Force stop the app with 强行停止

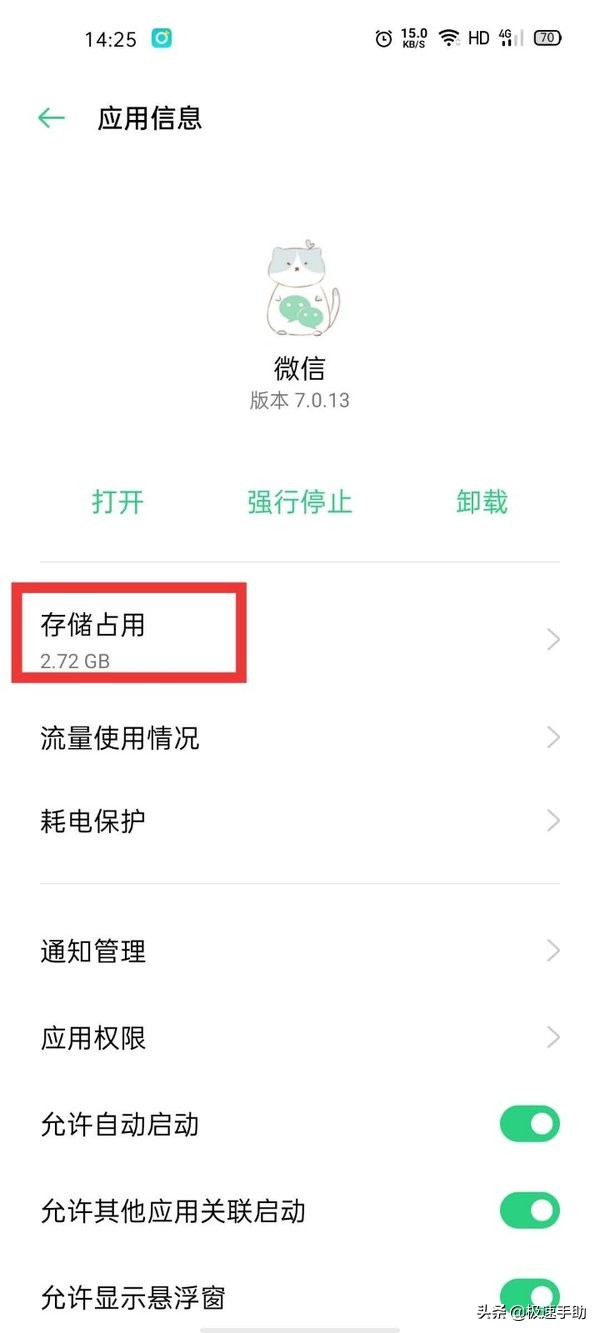pyautogui.click(x=300, y=501)
